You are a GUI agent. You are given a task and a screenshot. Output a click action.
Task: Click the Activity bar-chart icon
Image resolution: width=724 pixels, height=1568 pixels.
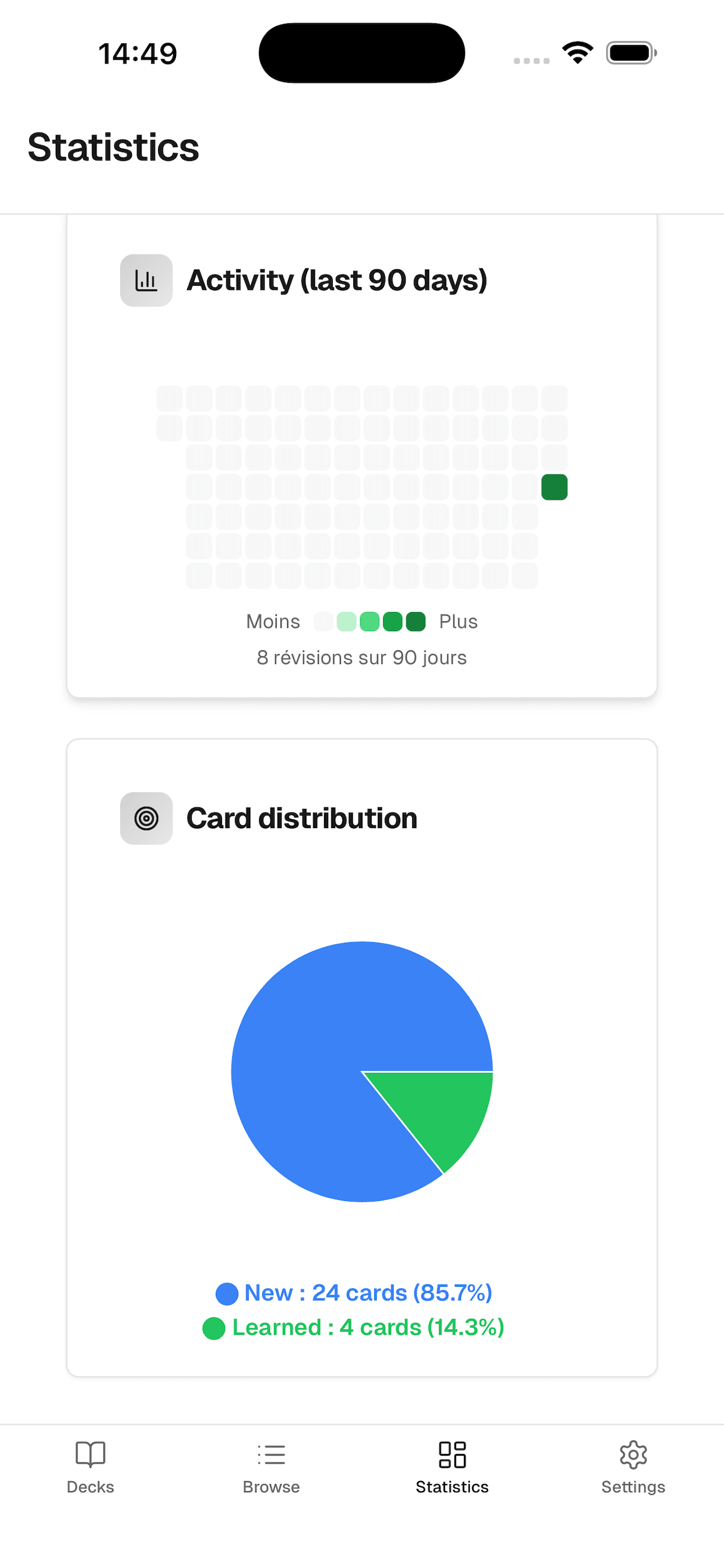click(146, 280)
